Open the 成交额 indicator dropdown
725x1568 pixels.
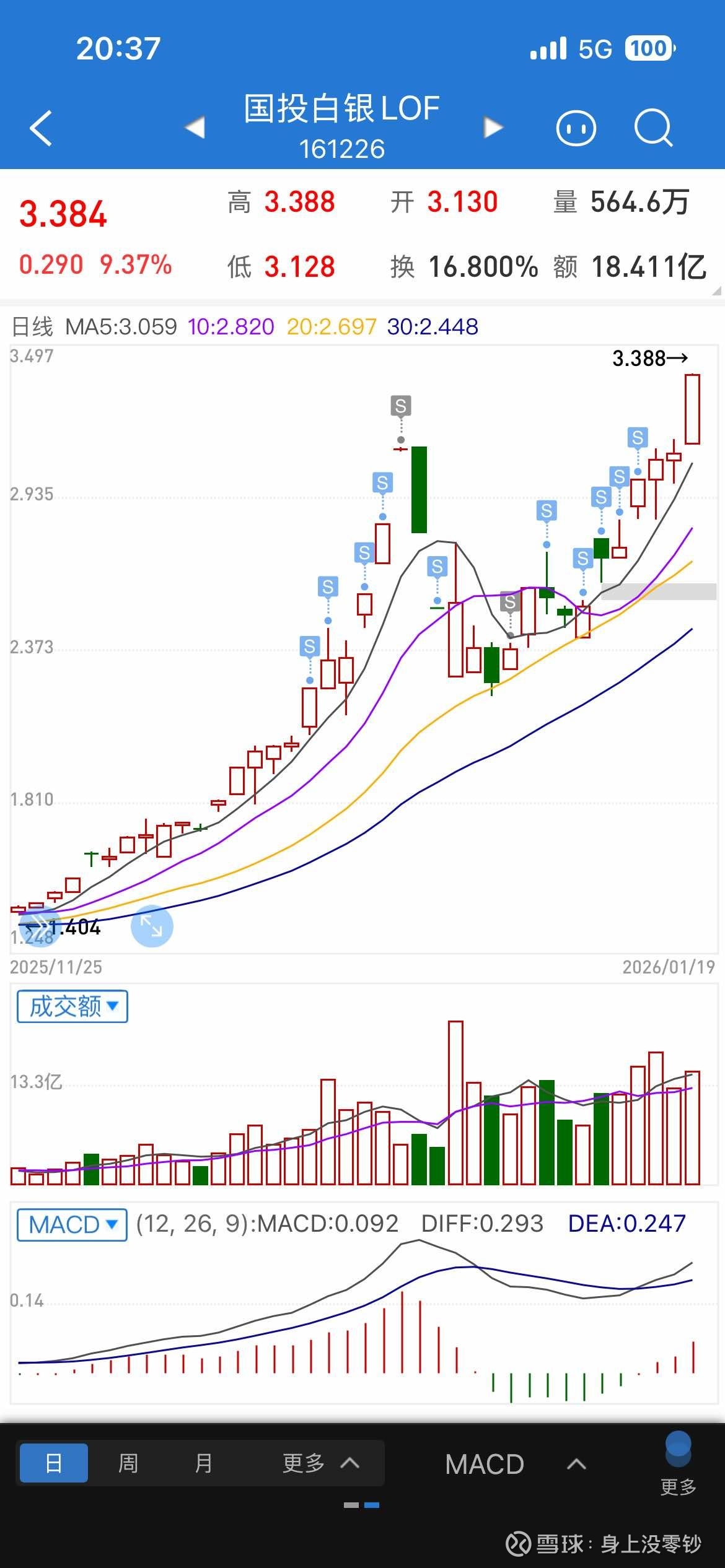coord(72,1006)
